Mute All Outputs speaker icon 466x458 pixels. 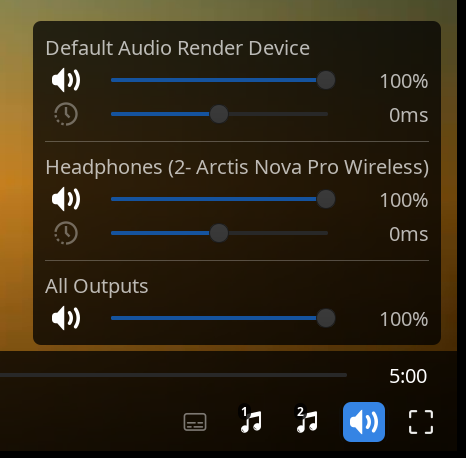pyautogui.click(x=66, y=318)
